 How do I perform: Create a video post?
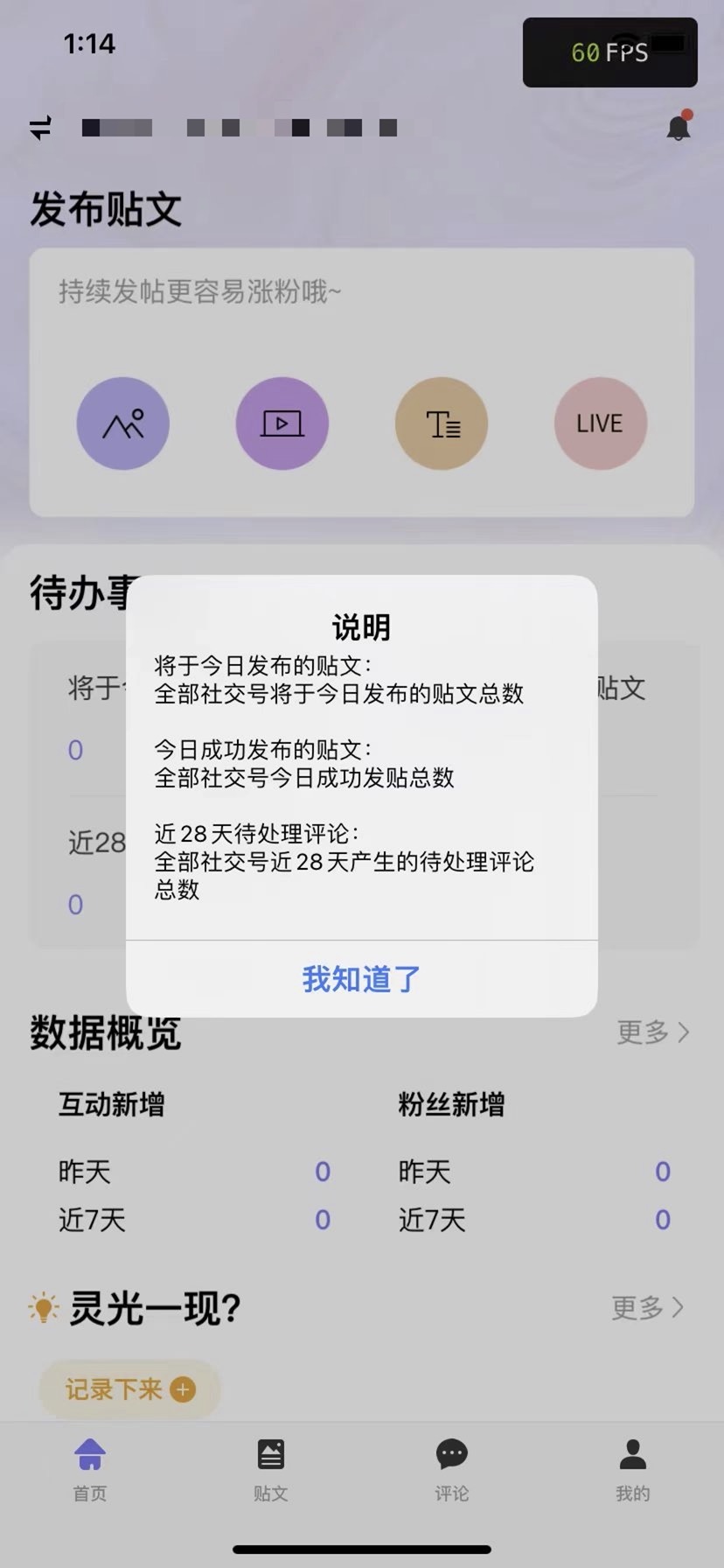pyautogui.click(x=282, y=423)
